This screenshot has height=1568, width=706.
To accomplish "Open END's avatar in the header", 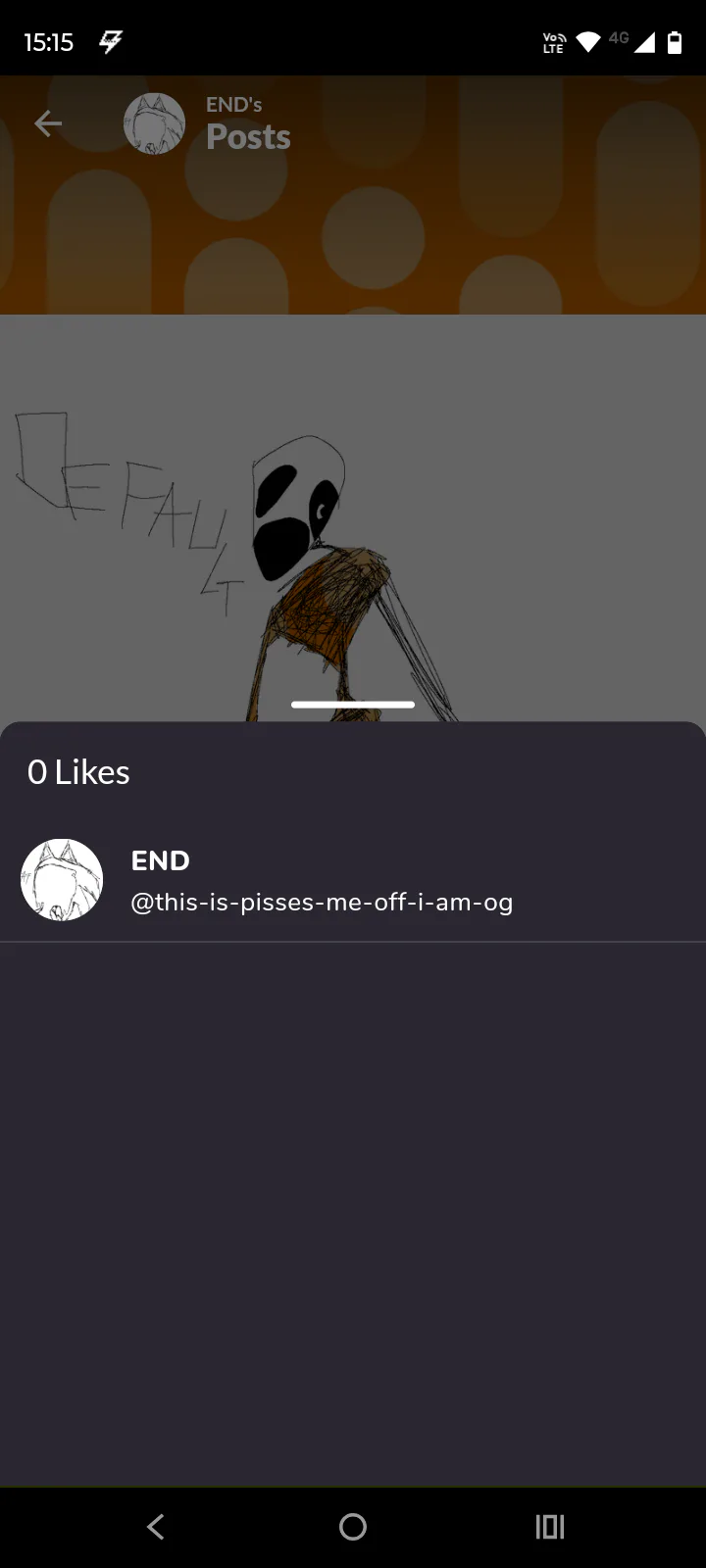I will [154, 123].
